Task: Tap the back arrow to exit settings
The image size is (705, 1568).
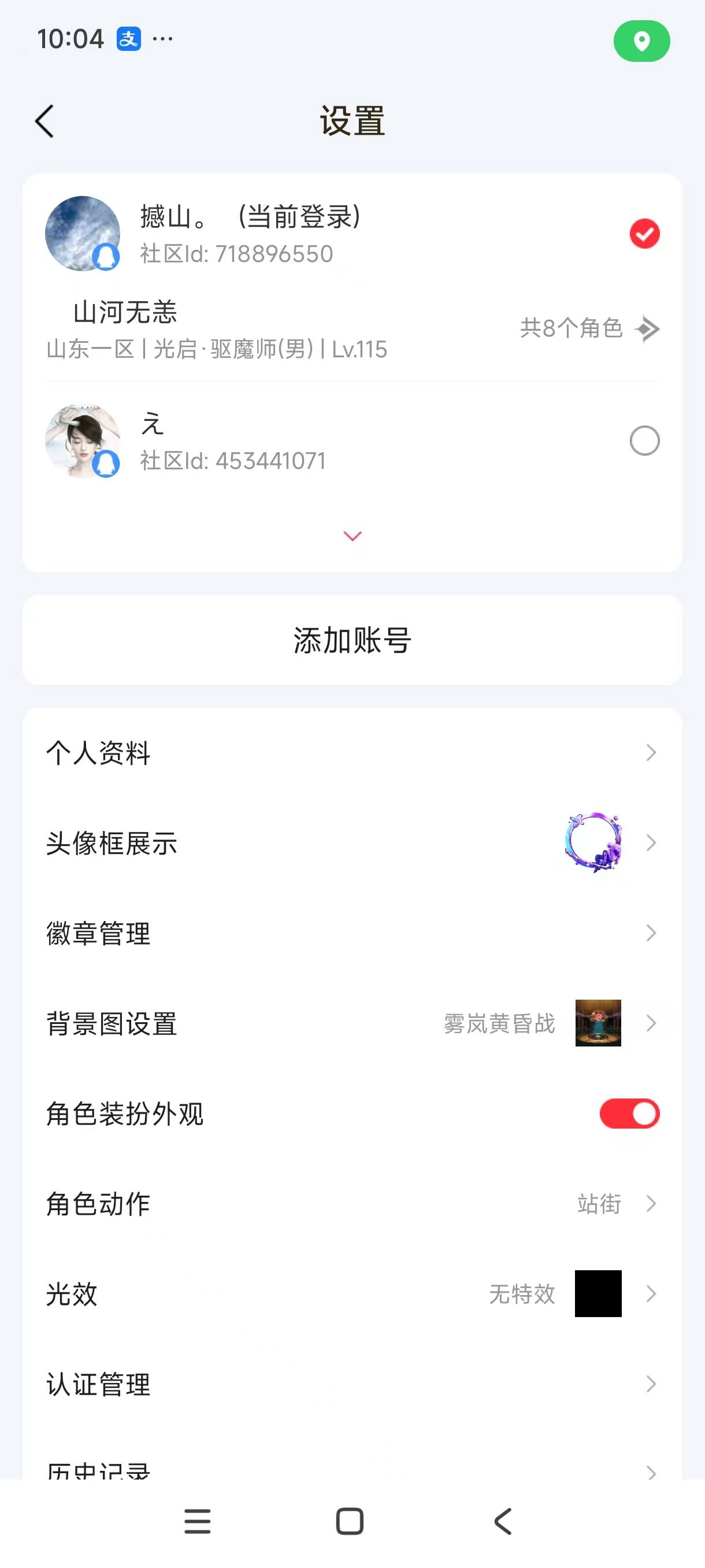Action: 43,120
